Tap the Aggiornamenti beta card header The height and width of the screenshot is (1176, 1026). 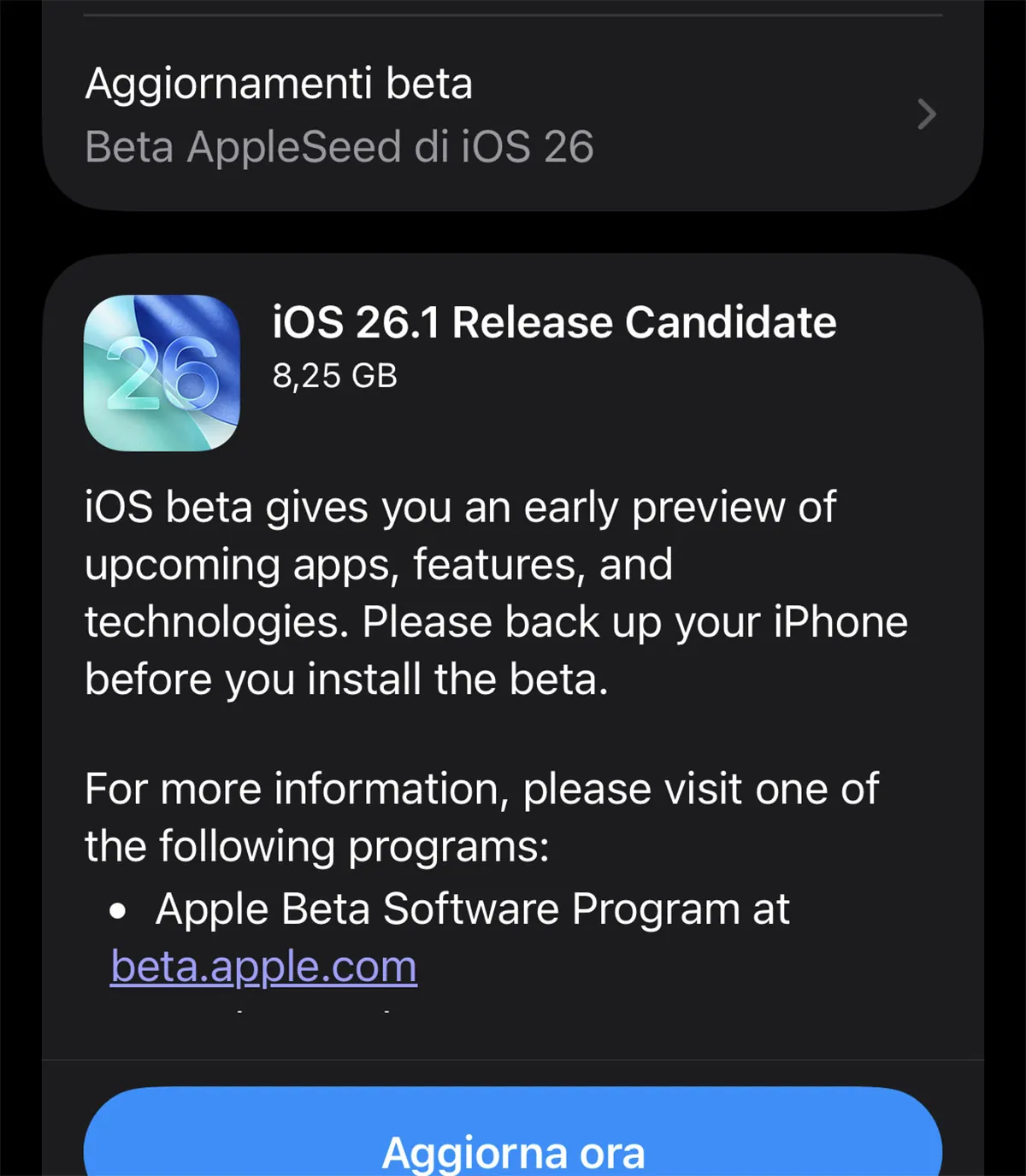279,84
